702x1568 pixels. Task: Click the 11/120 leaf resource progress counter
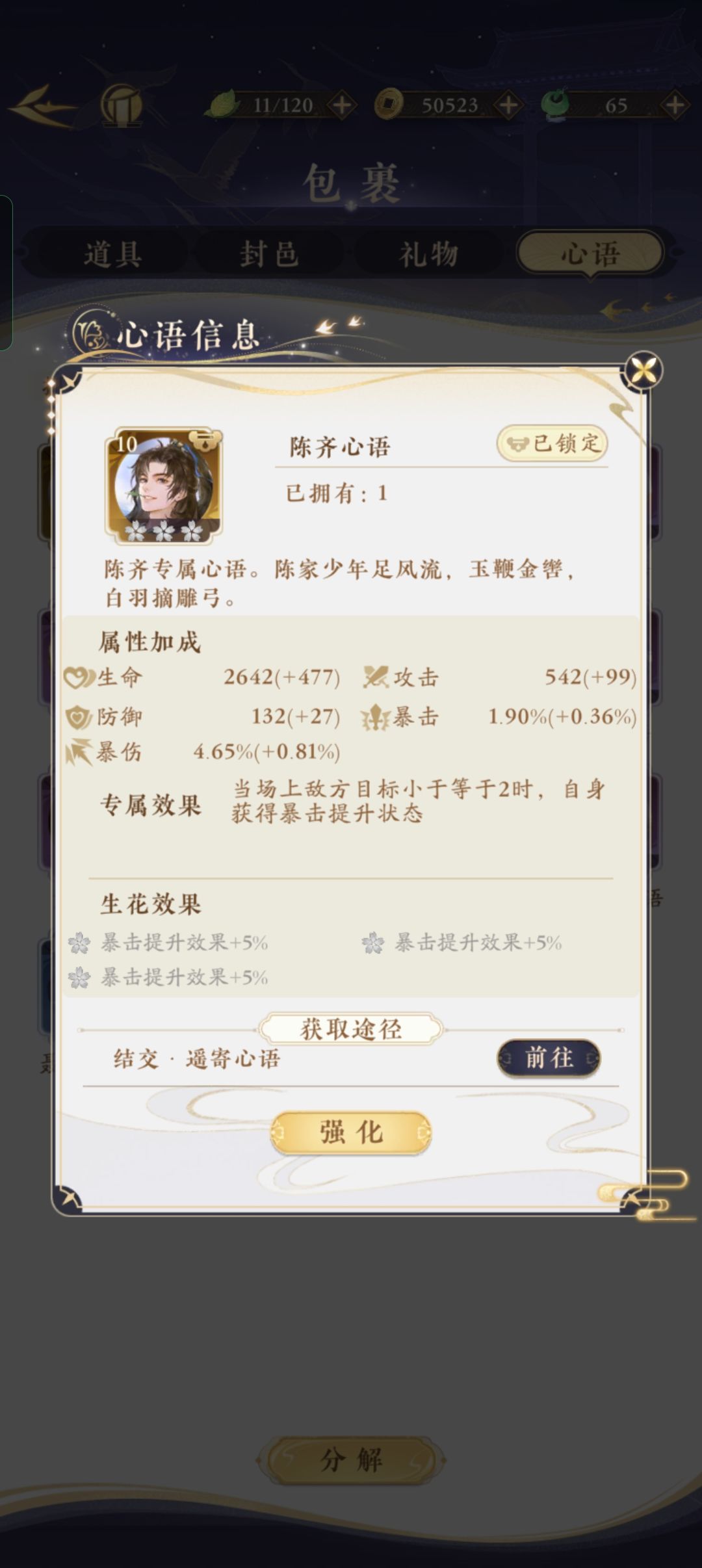(283, 103)
